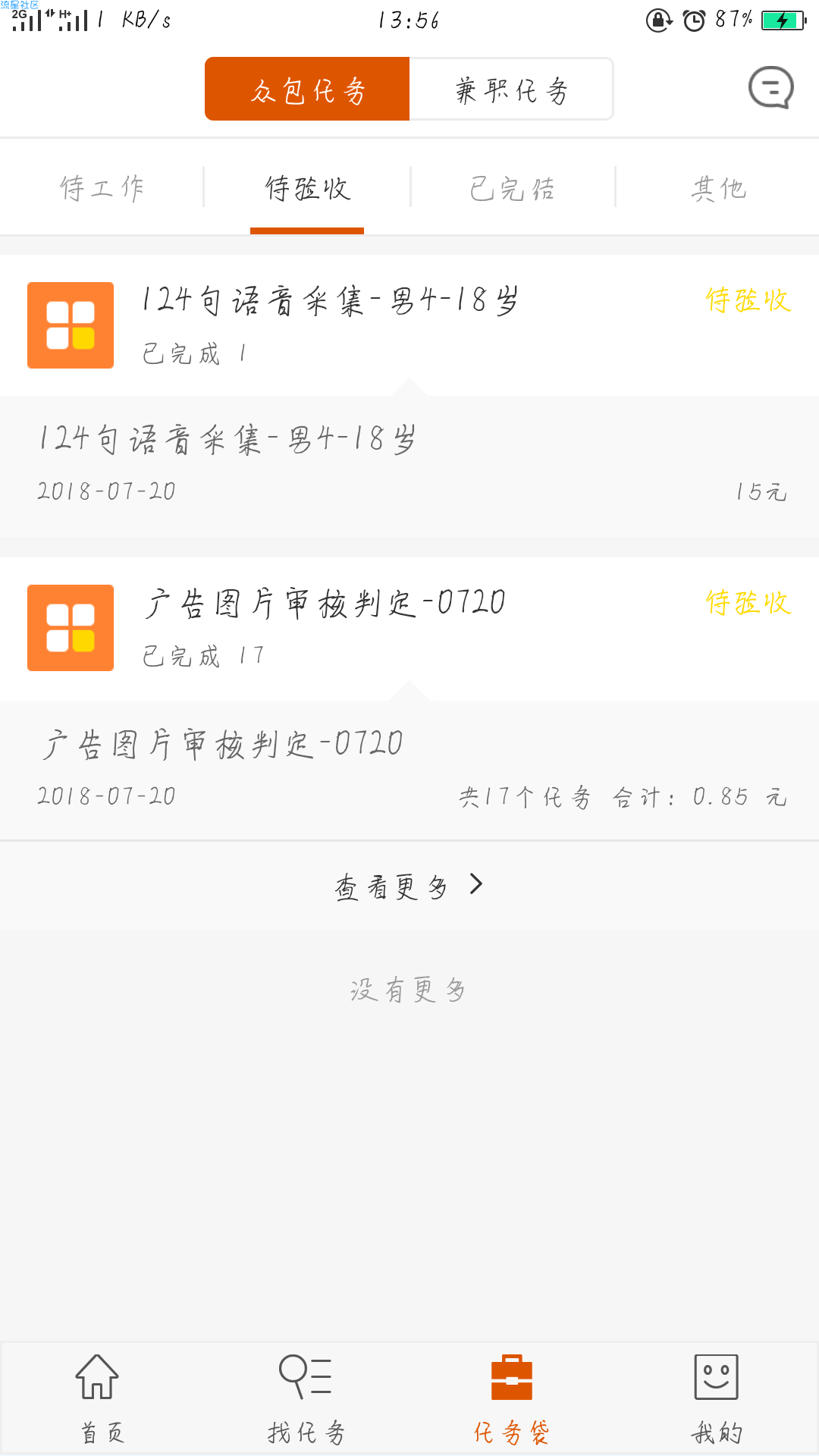819x1456 pixels.
Task: Open the message chat icon
Action: [x=770, y=88]
